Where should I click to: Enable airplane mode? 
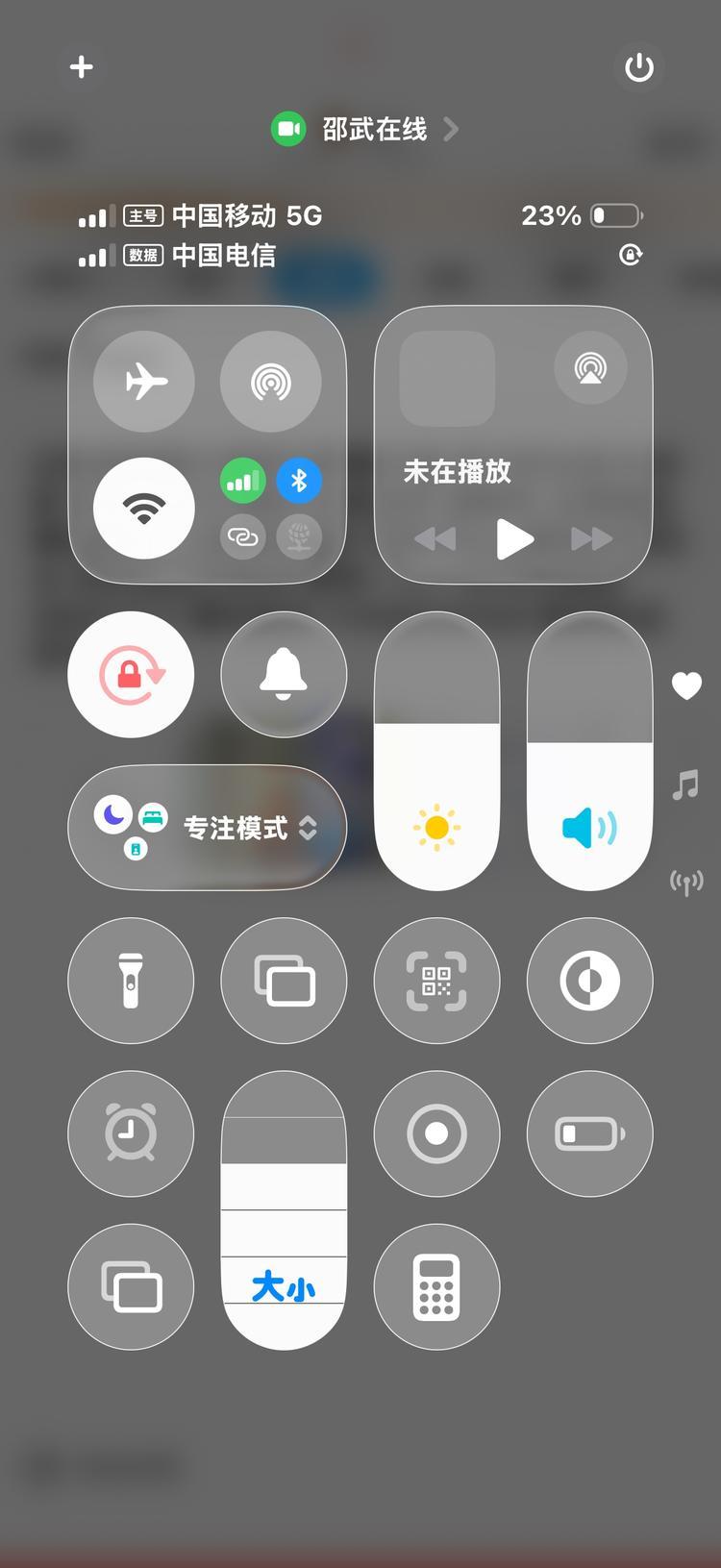144,382
